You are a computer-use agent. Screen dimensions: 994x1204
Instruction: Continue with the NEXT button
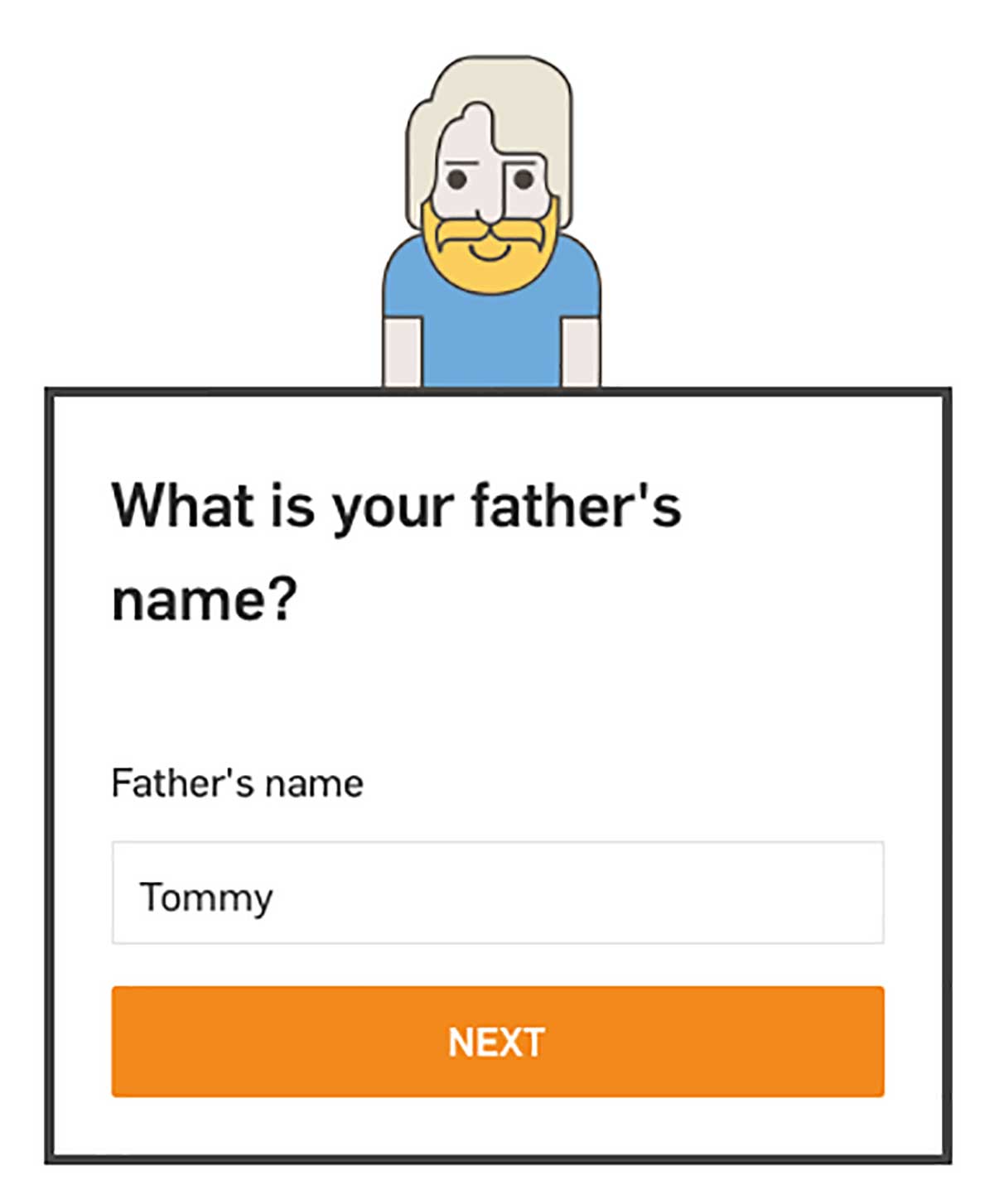(x=497, y=1041)
